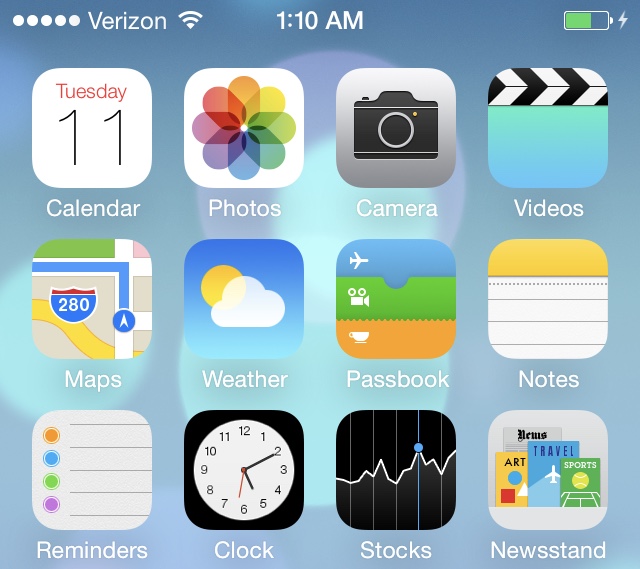Open Maps from the home screen
This screenshot has width=640, height=569.
92,299
